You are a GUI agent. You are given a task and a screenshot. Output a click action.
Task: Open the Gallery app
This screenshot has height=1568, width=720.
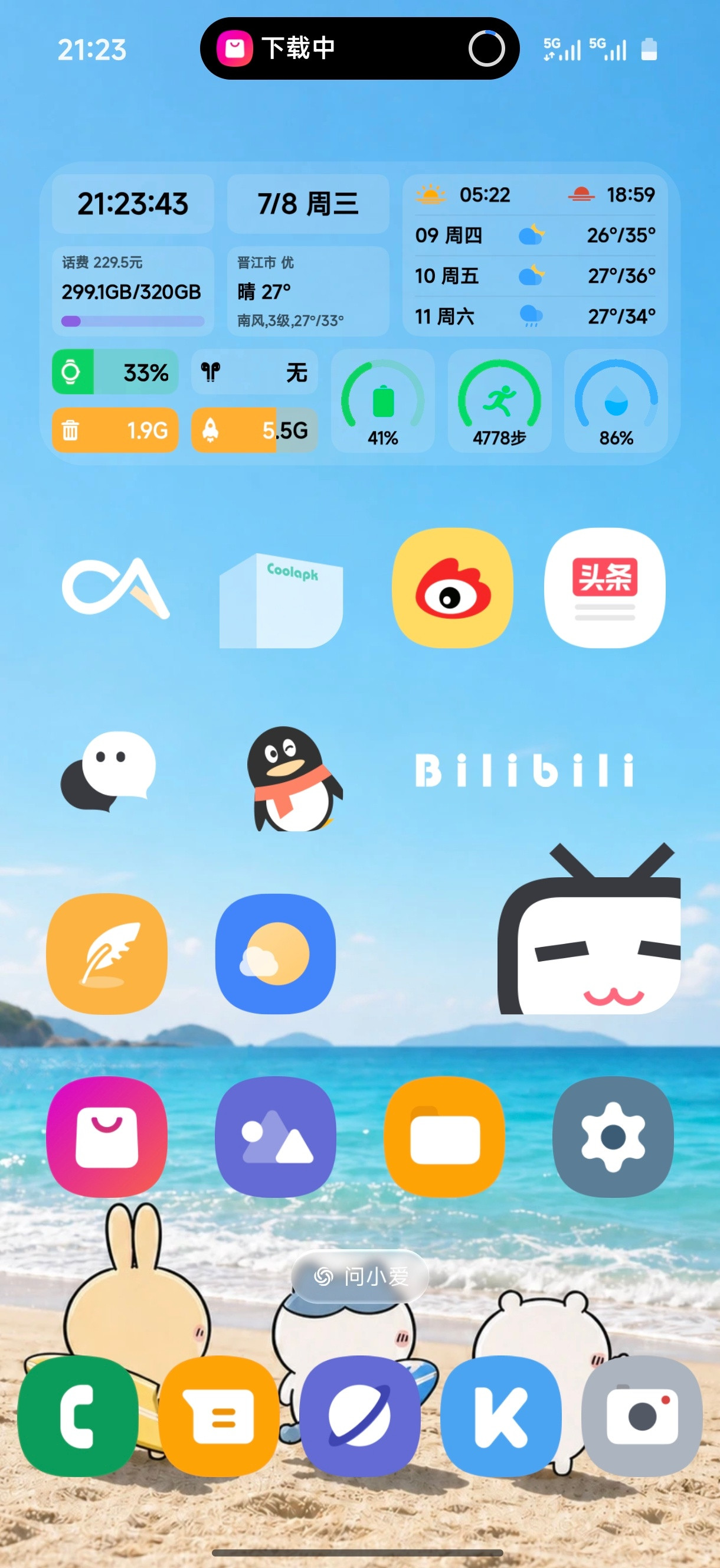(276, 1136)
